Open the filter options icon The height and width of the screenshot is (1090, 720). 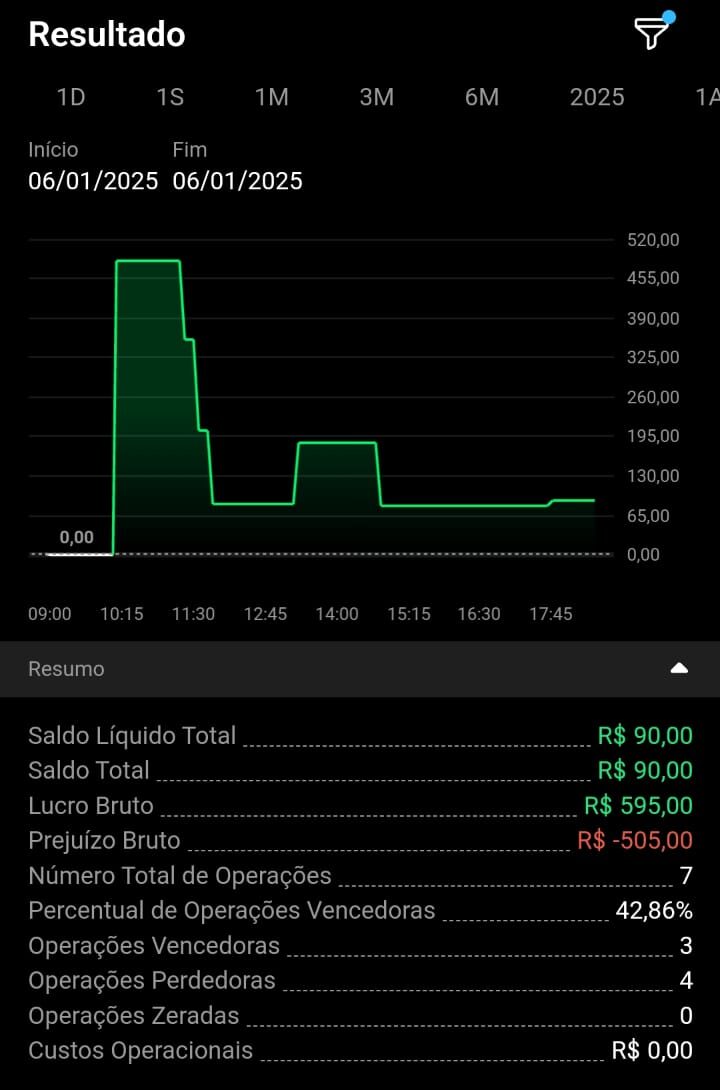(651, 33)
